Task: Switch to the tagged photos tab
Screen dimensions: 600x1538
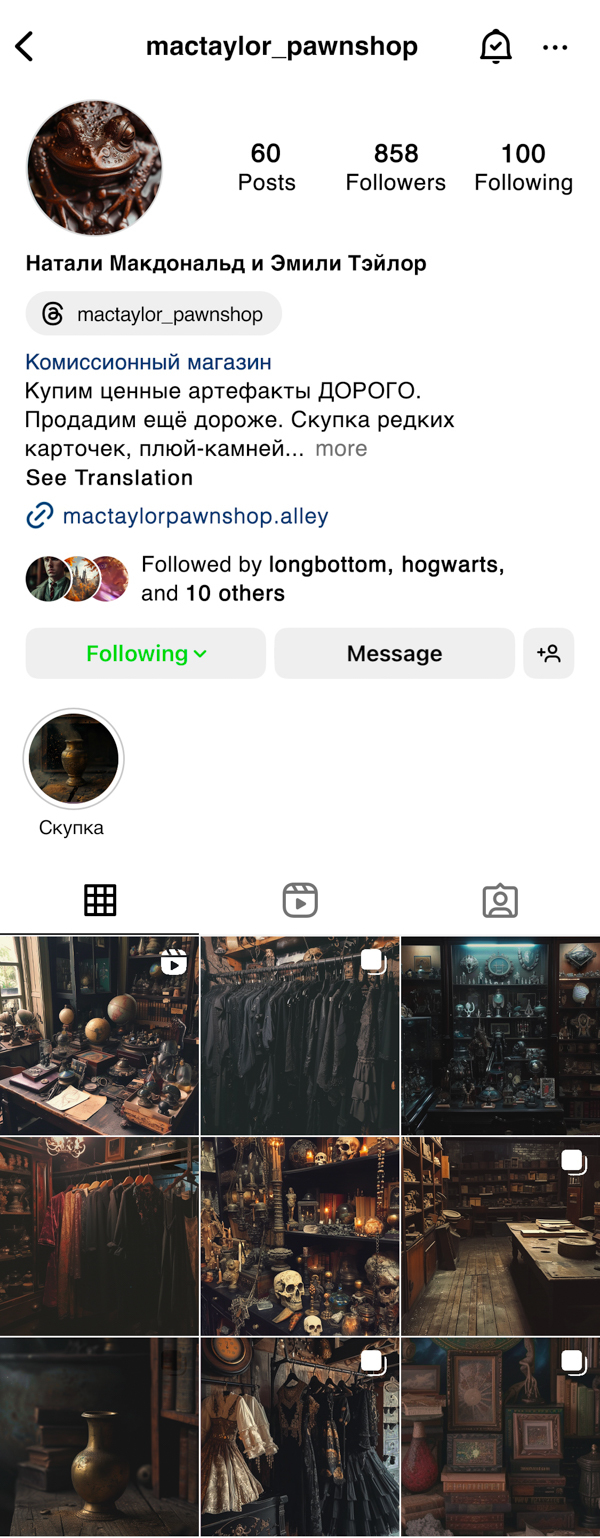Action: 499,900
